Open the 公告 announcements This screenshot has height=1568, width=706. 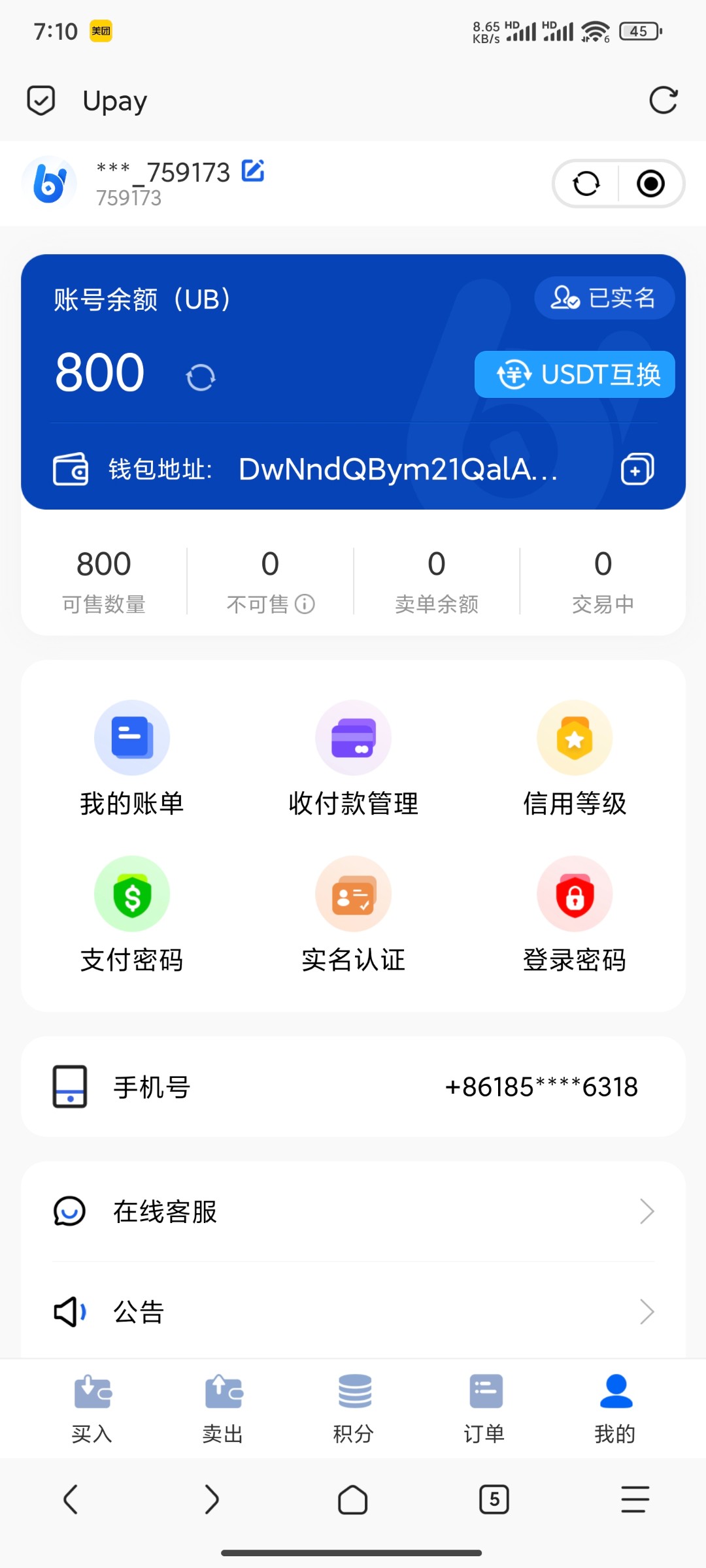click(353, 1311)
